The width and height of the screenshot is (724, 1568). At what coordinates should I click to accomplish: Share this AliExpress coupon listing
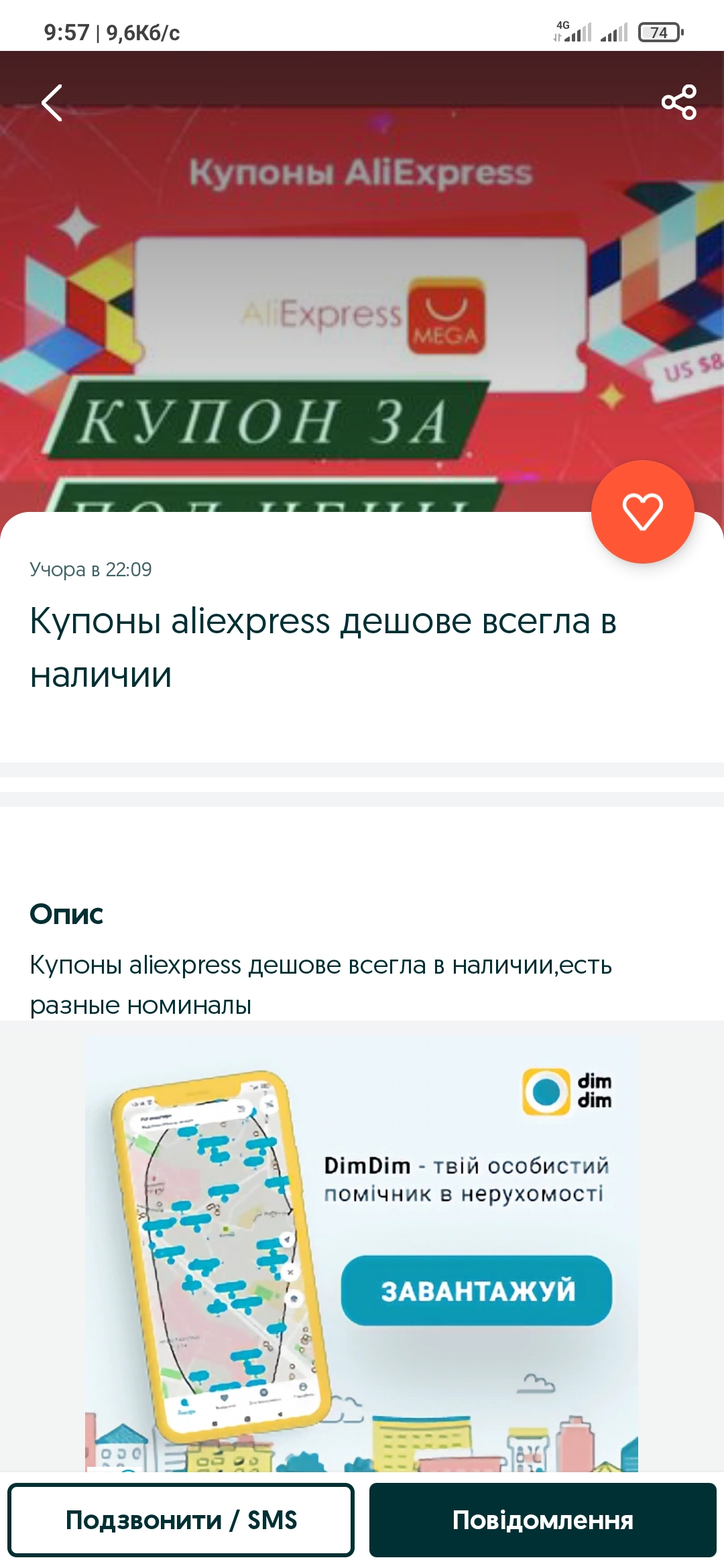679,103
